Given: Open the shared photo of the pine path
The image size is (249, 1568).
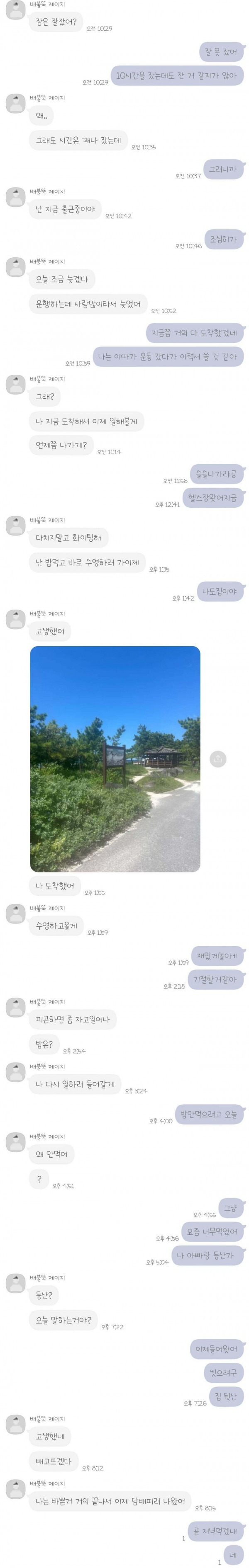Looking at the screenshot, I should [115, 759].
